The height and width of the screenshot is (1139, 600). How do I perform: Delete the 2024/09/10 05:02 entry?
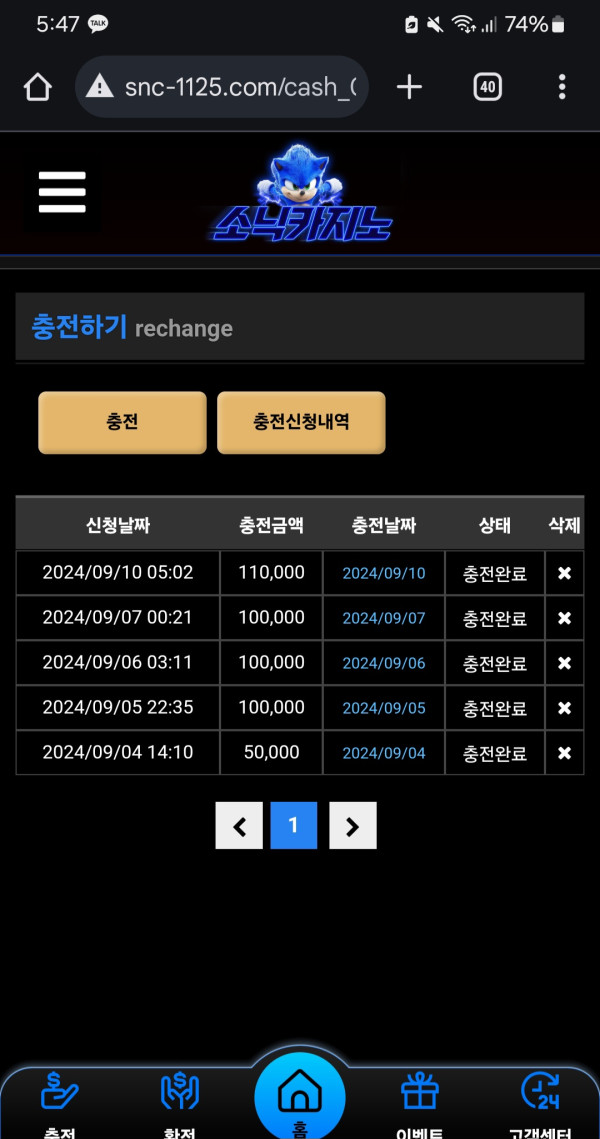pyautogui.click(x=564, y=573)
